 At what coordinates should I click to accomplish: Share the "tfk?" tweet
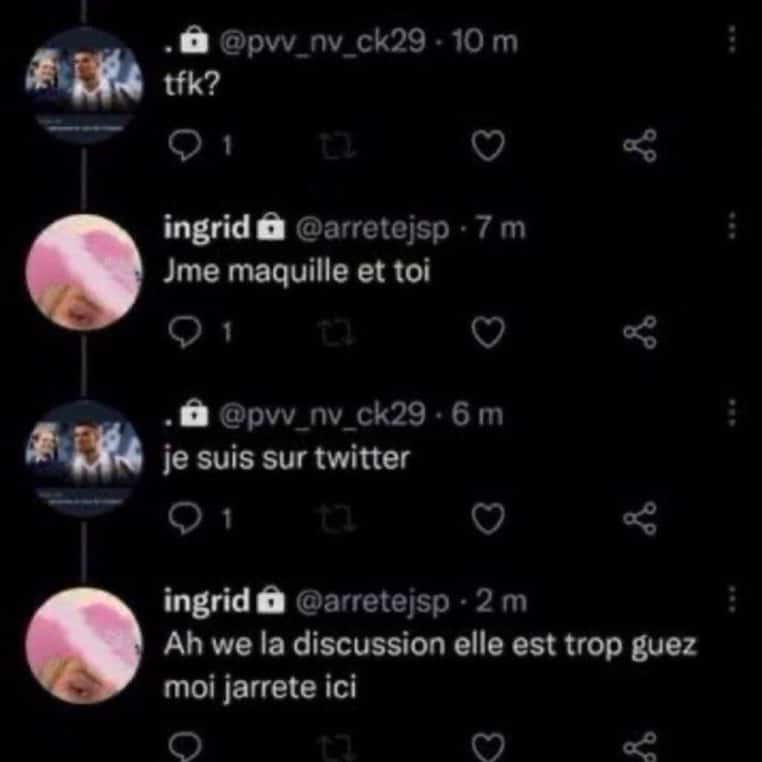[x=639, y=147]
